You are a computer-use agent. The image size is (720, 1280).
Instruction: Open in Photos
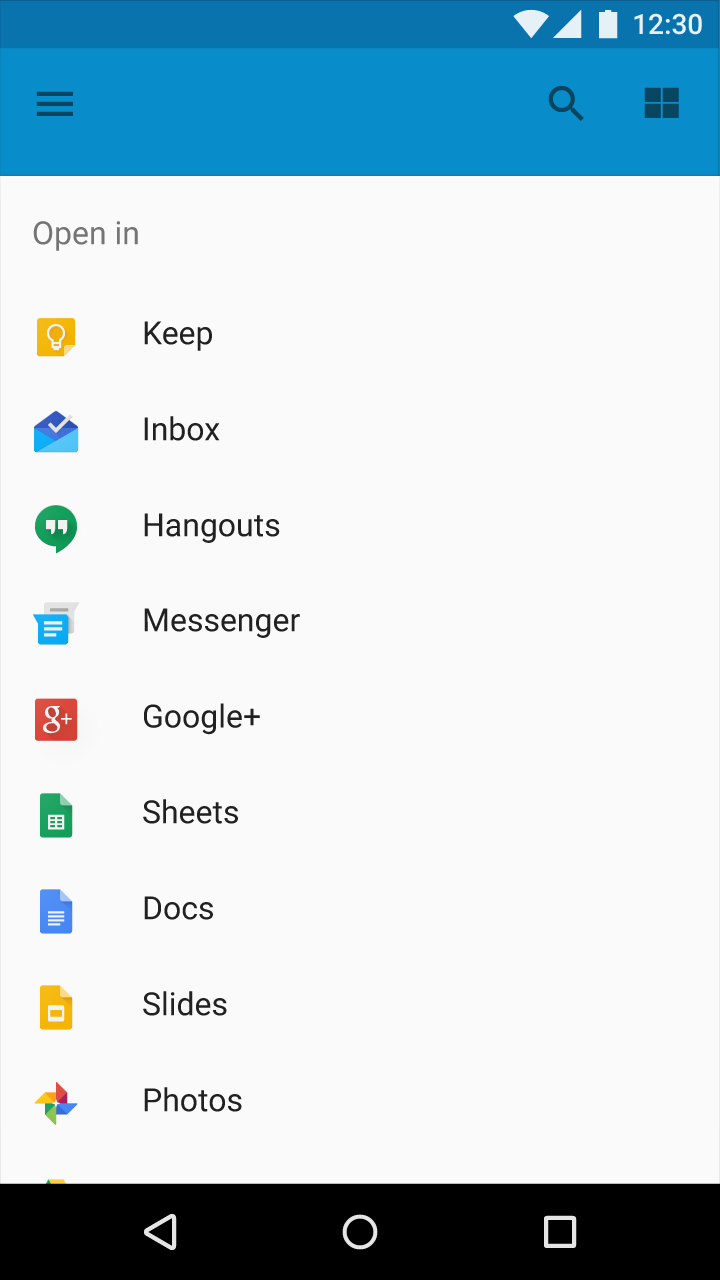click(x=360, y=1101)
